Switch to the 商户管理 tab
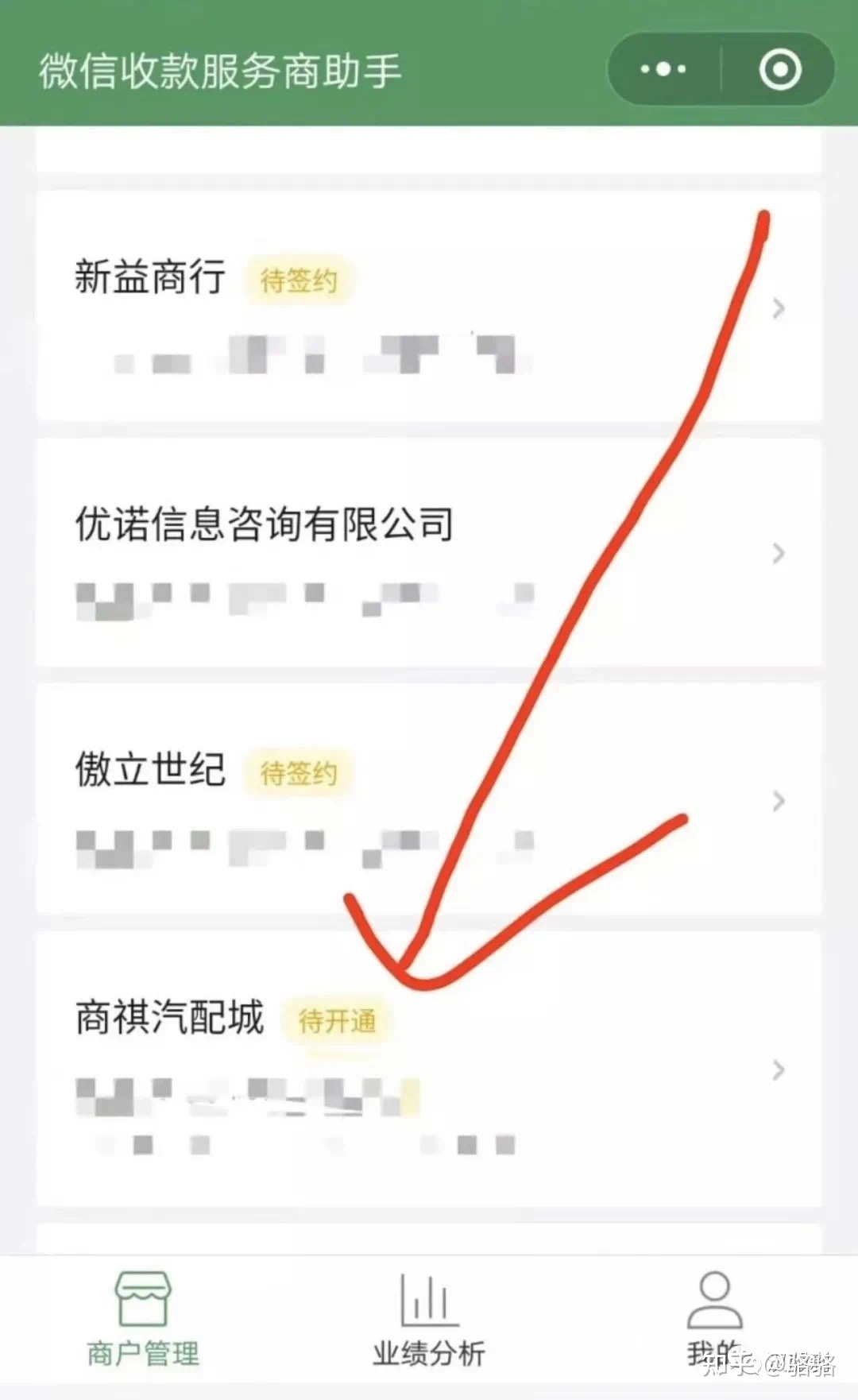The width and height of the screenshot is (858, 1400). click(x=143, y=1319)
